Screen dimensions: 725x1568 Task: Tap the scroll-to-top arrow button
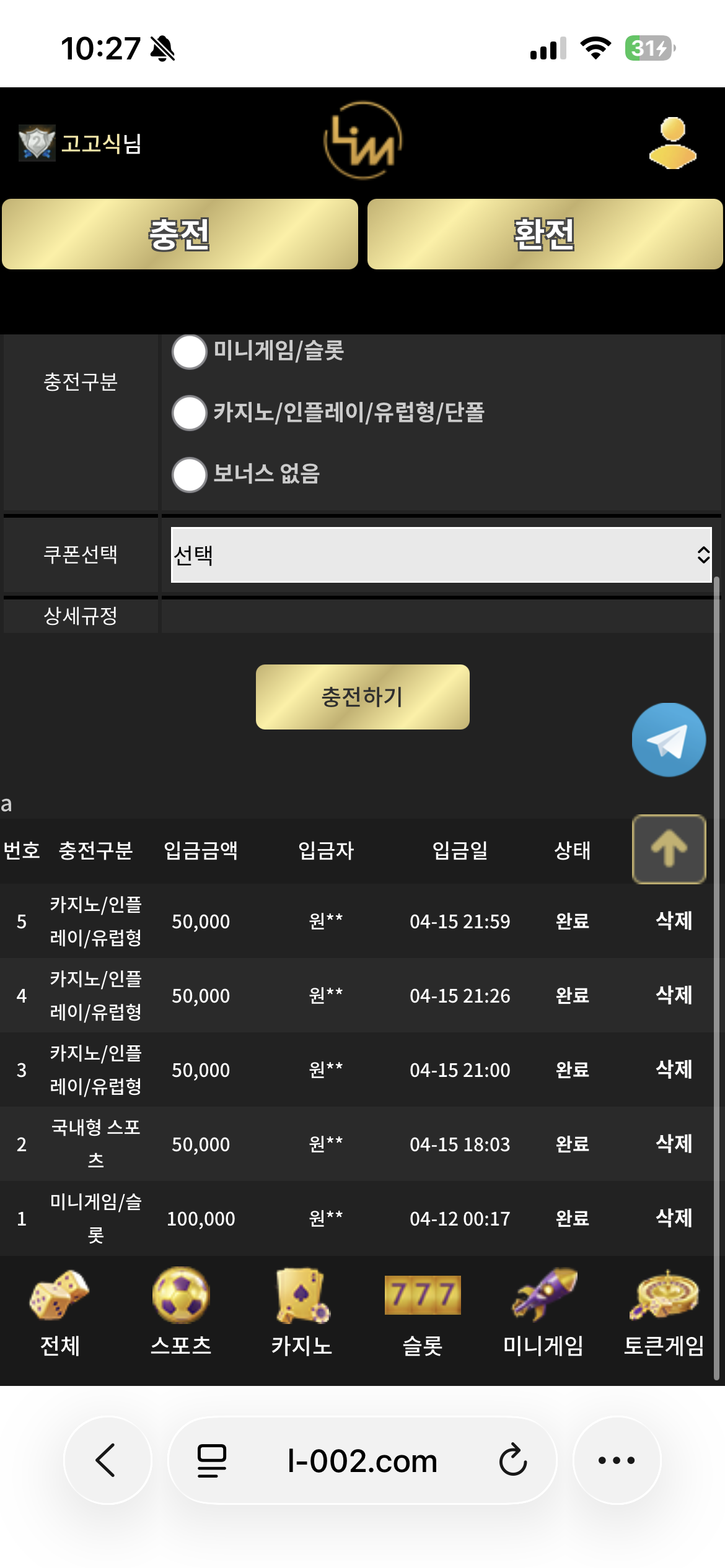(669, 848)
